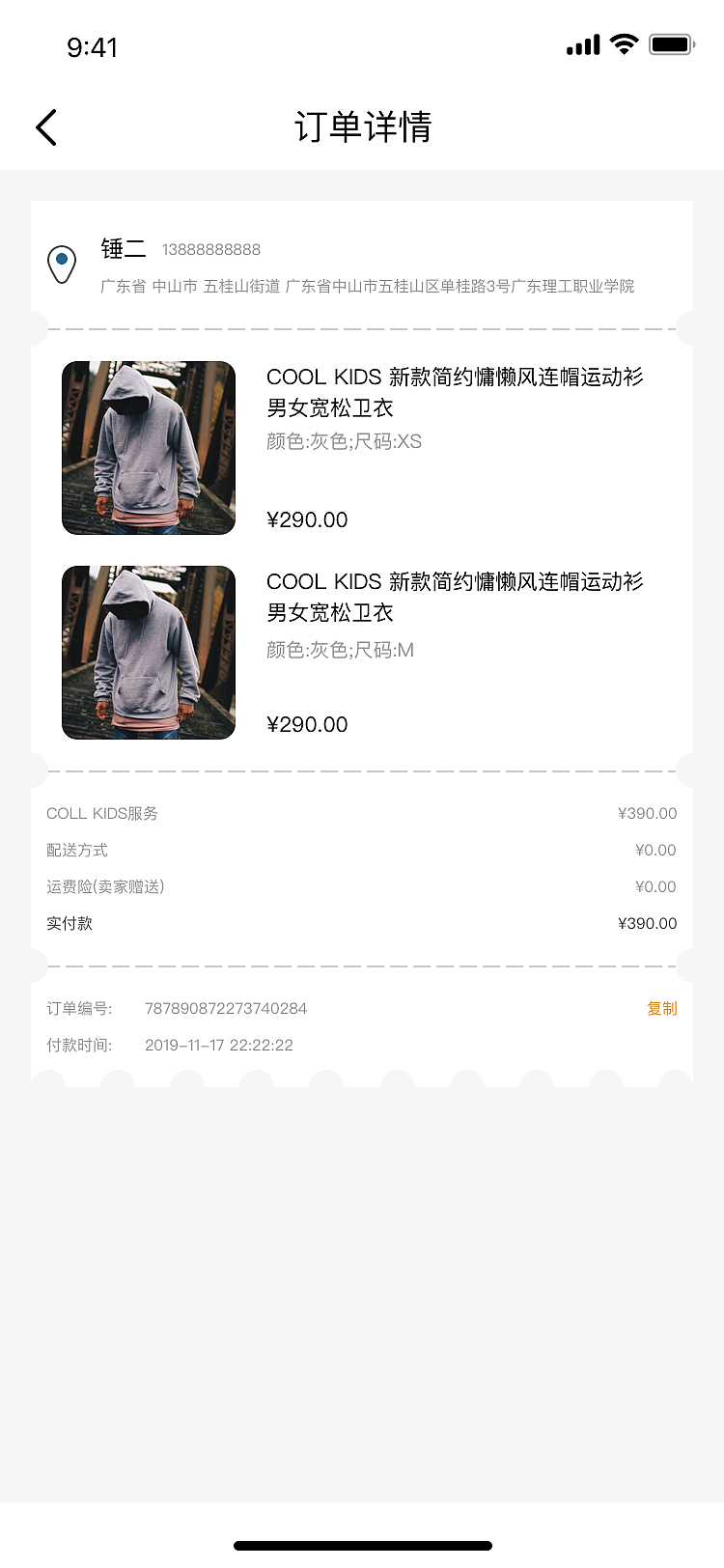724x1568 pixels.
Task: Tap the location pin icon
Action: 62,264
